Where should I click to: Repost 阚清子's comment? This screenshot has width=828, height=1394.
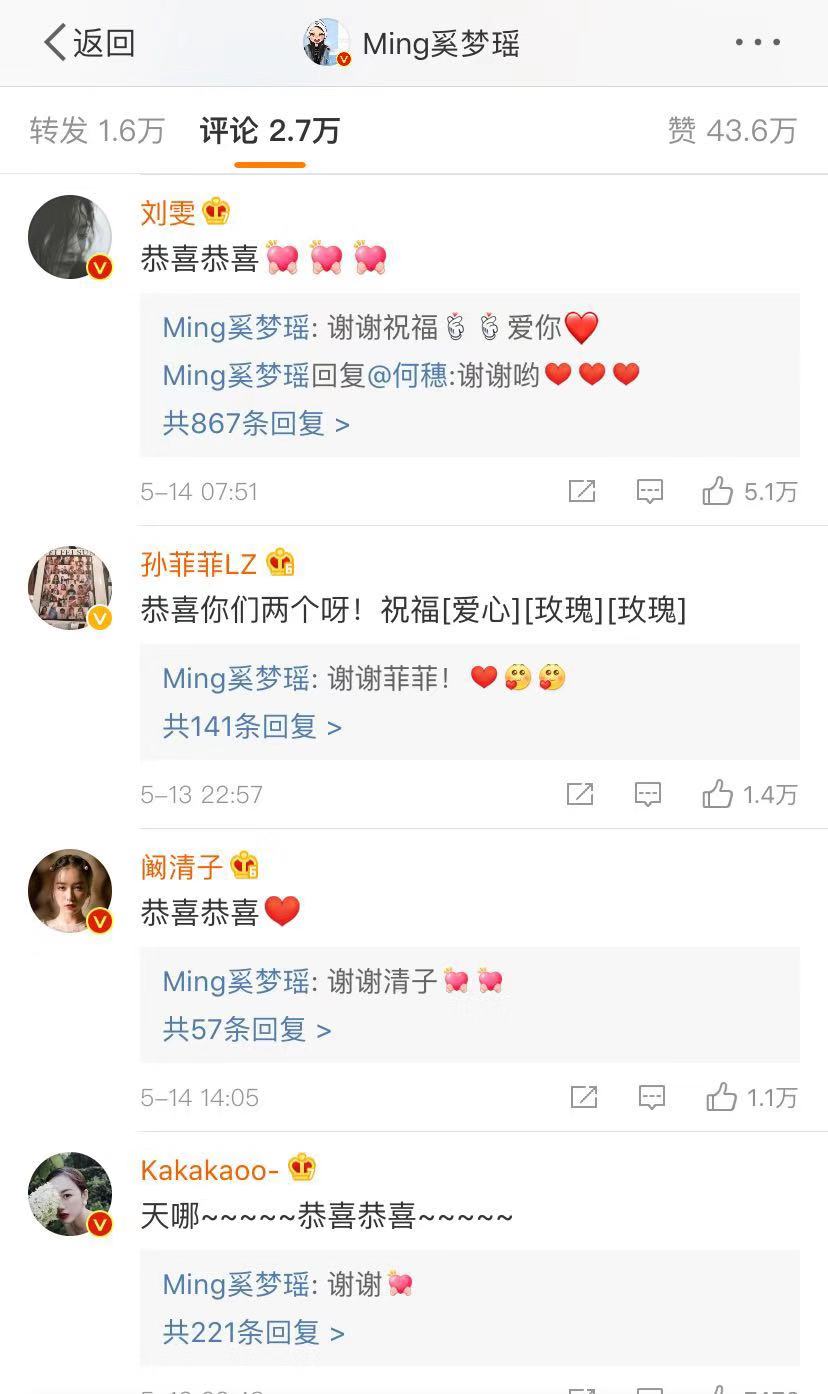[x=583, y=1097]
